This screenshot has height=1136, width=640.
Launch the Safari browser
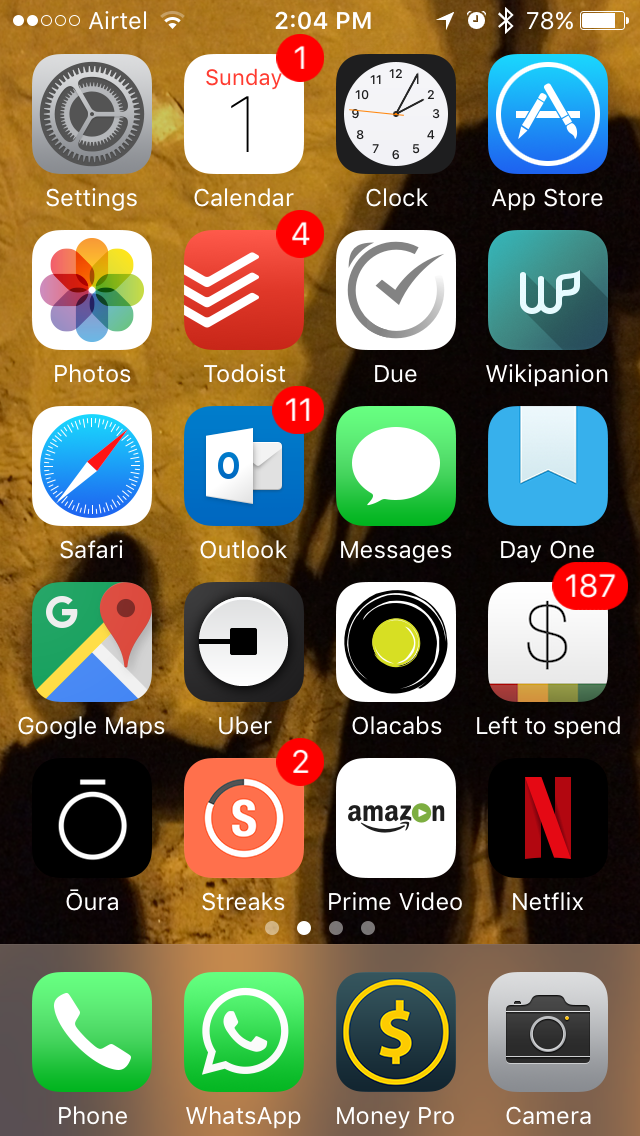click(x=92, y=466)
